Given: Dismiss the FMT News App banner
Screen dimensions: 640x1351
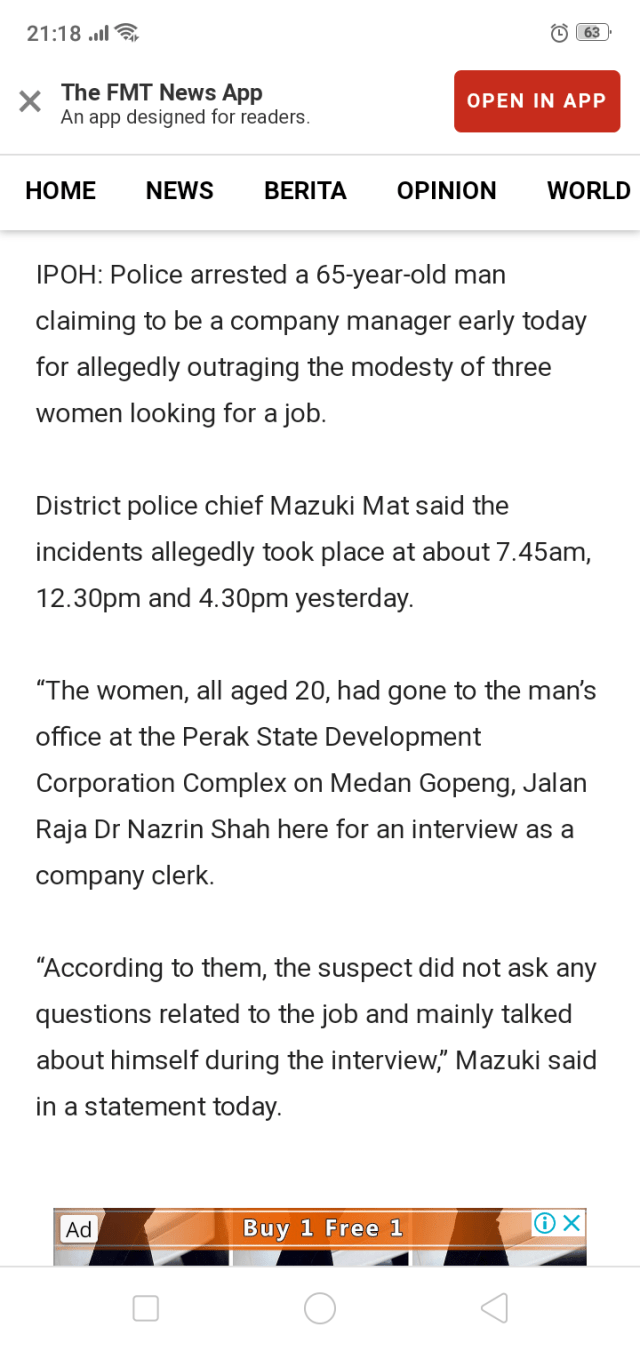Looking at the screenshot, I should pos(30,101).
